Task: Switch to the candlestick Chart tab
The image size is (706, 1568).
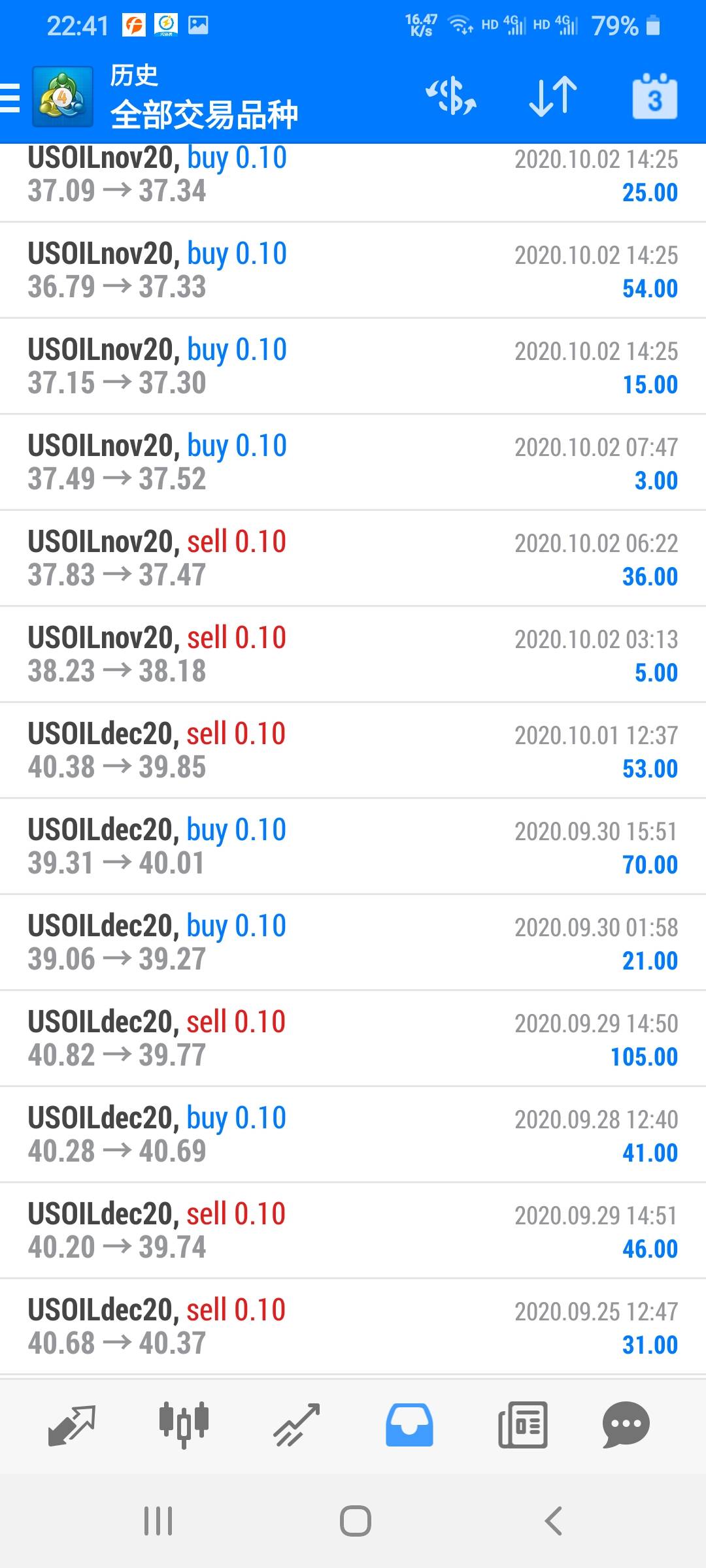Action: click(x=184, y=1424)
